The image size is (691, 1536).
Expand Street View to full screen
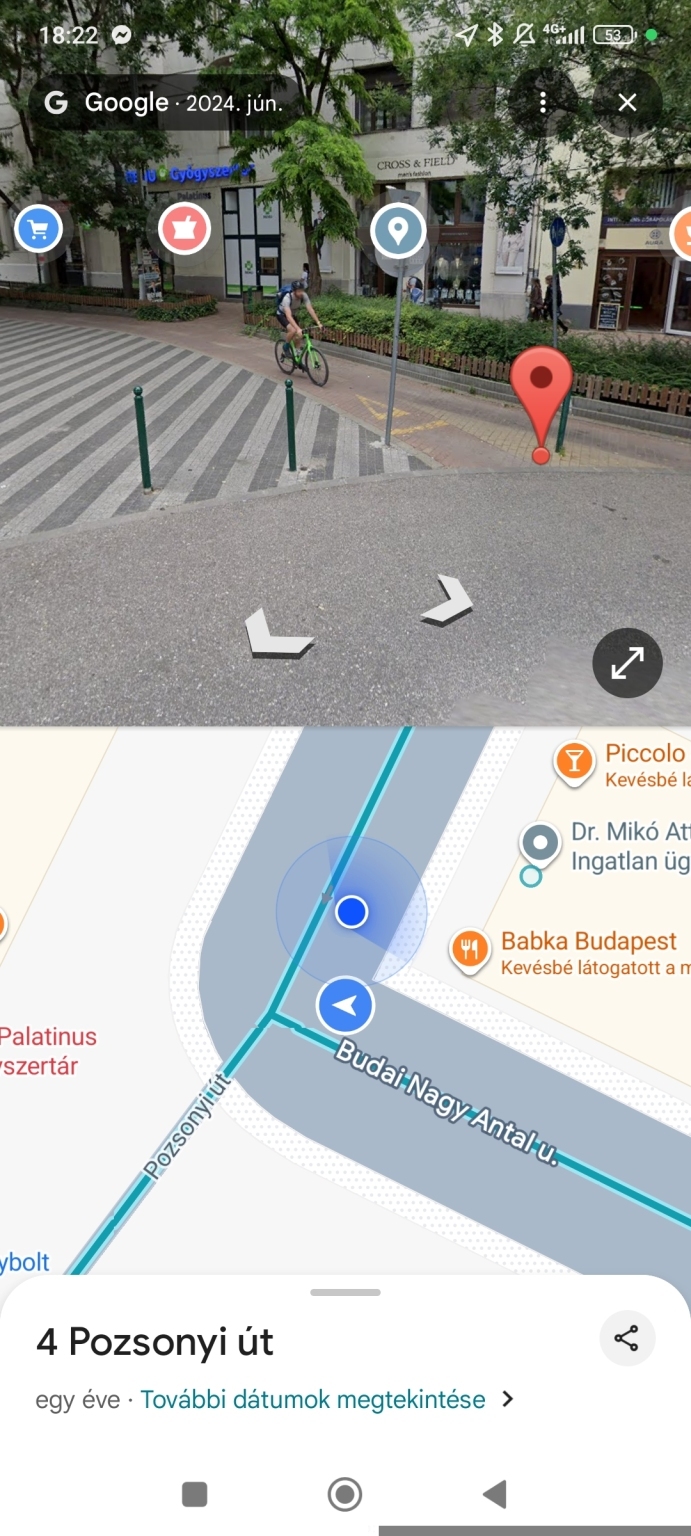coord(627,662)
